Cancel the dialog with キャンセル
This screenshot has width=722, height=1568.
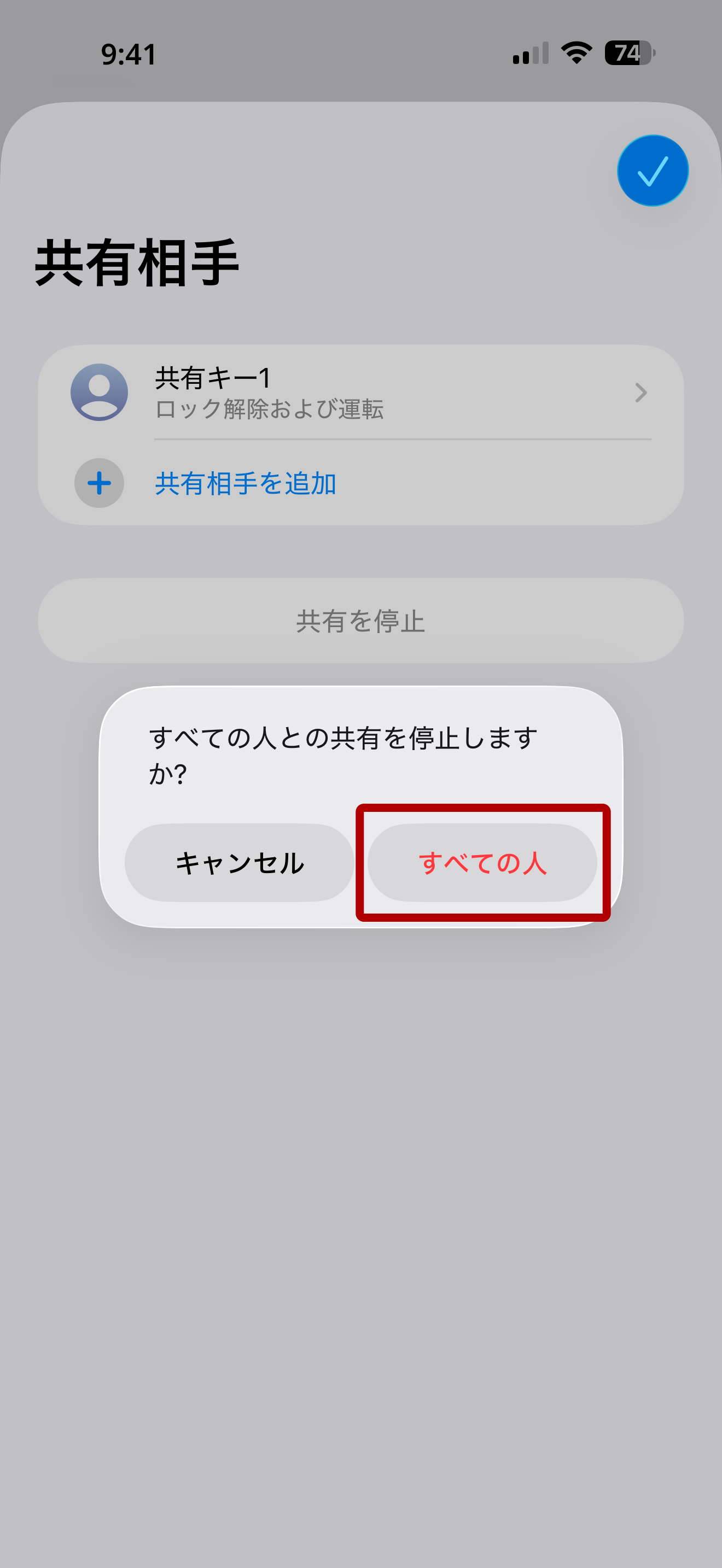pos(239,863)
